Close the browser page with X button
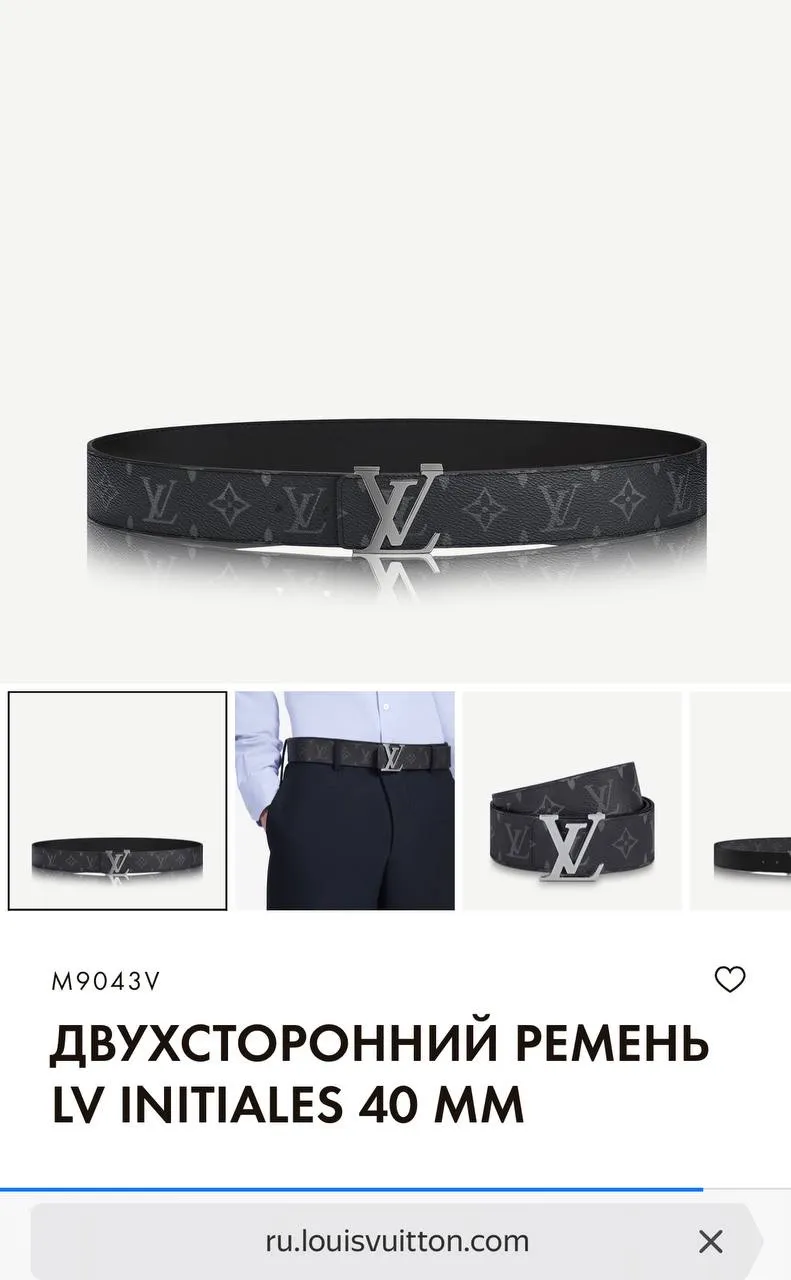This screenshot has height=1280, width=791. point(710,1242)
